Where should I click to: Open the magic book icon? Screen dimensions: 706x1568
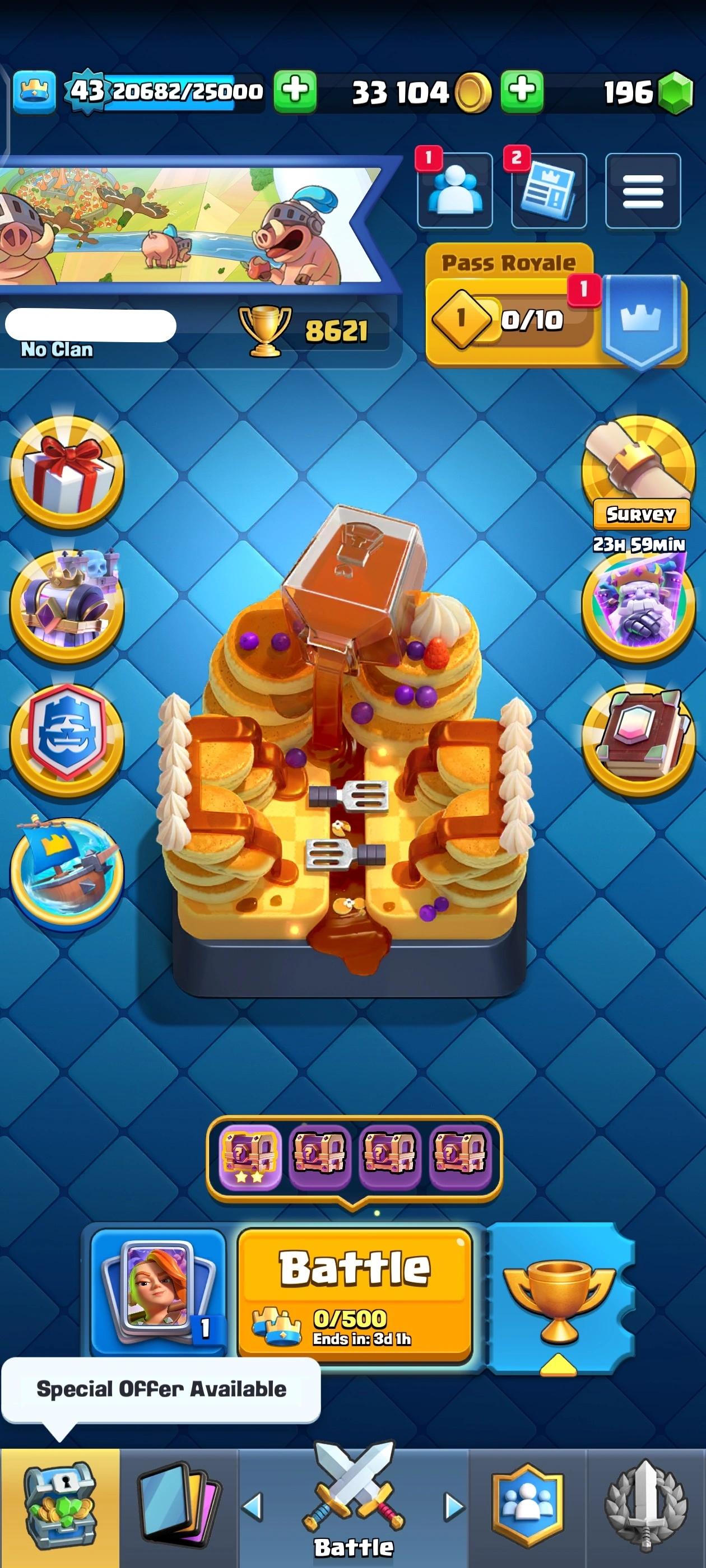pyautogui.click(x=638, y=738)
